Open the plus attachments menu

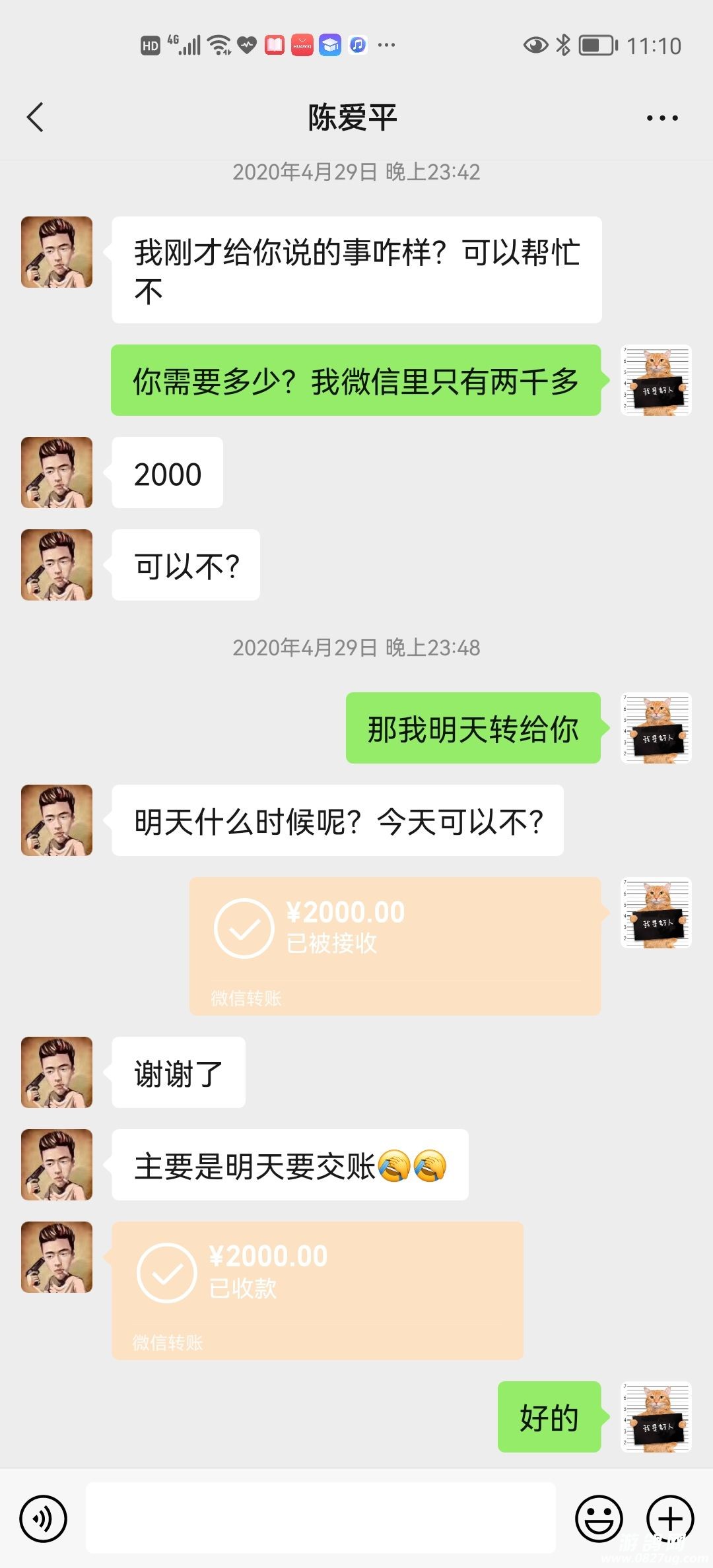point(670,1518)
